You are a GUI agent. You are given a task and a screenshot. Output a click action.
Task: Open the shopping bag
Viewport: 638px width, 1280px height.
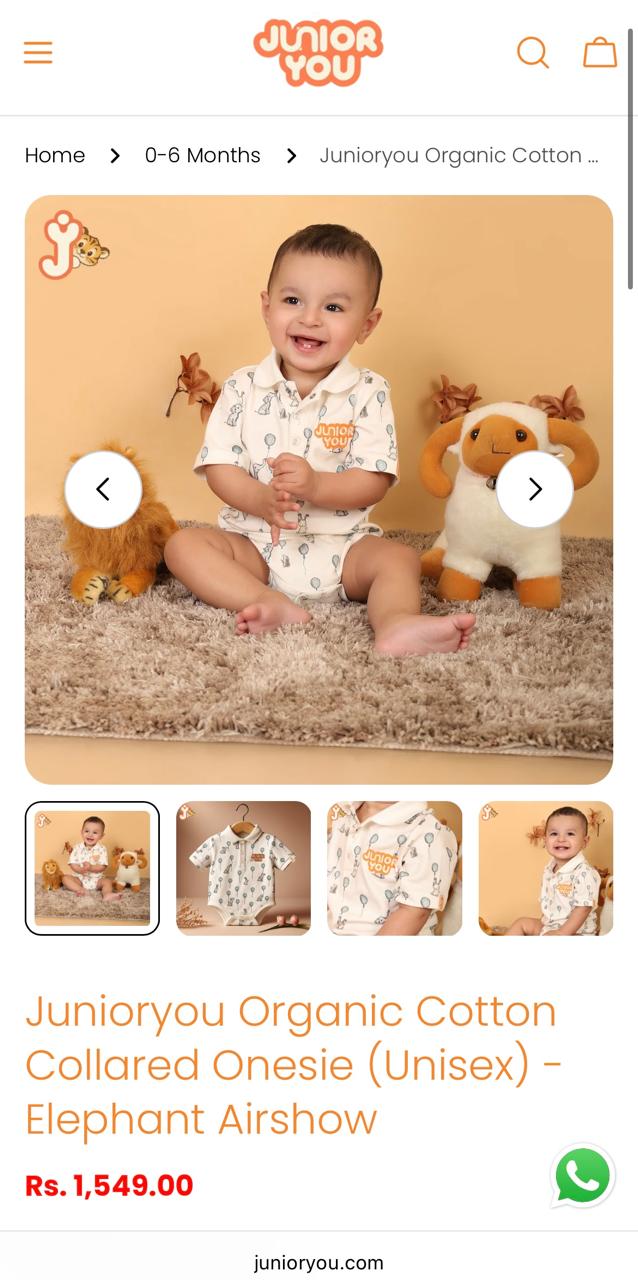tap(600, 52)
